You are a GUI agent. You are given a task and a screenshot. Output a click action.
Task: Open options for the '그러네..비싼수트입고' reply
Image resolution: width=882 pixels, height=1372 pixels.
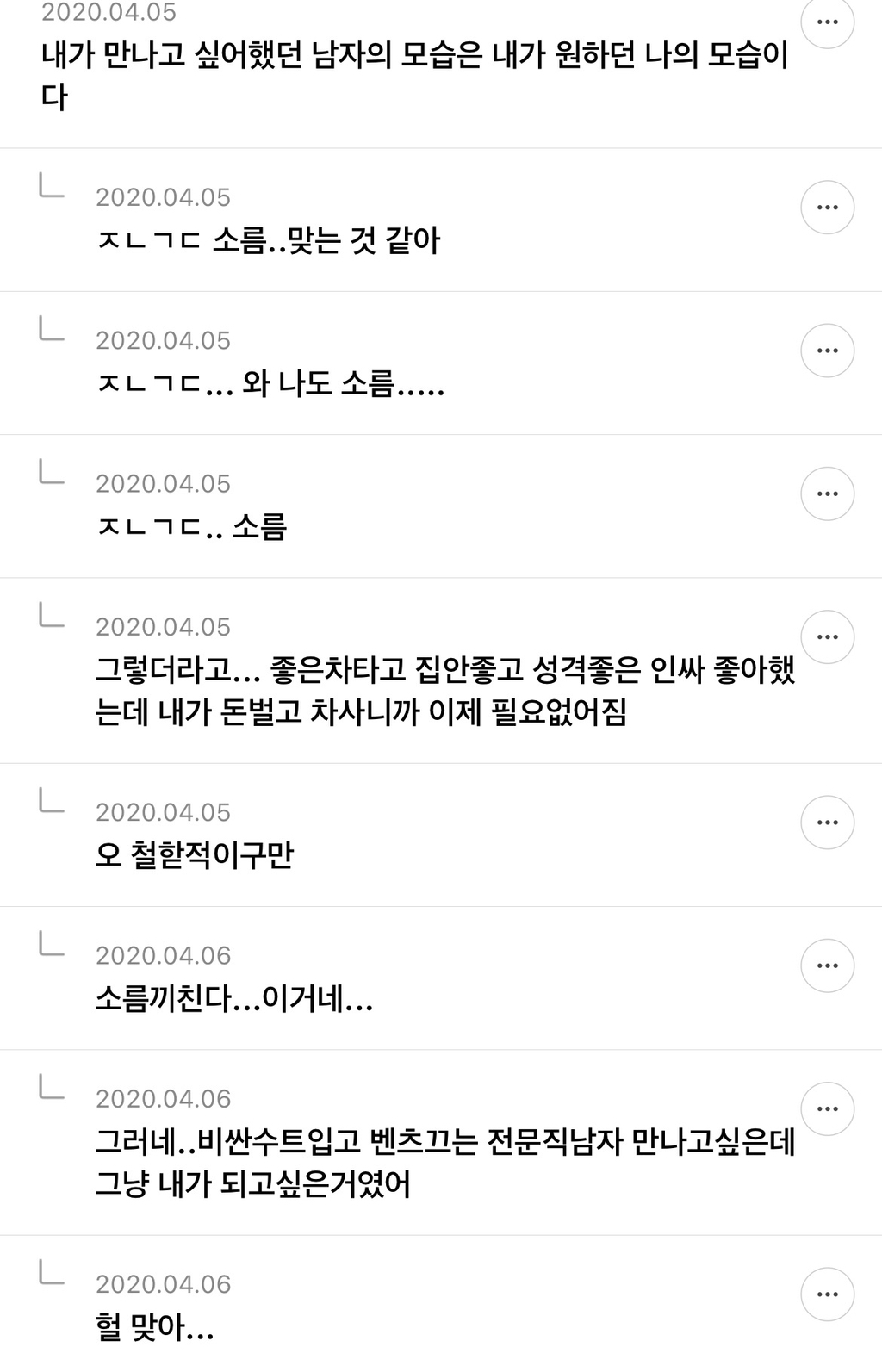pyautogui.click(x=827, y=1108)
